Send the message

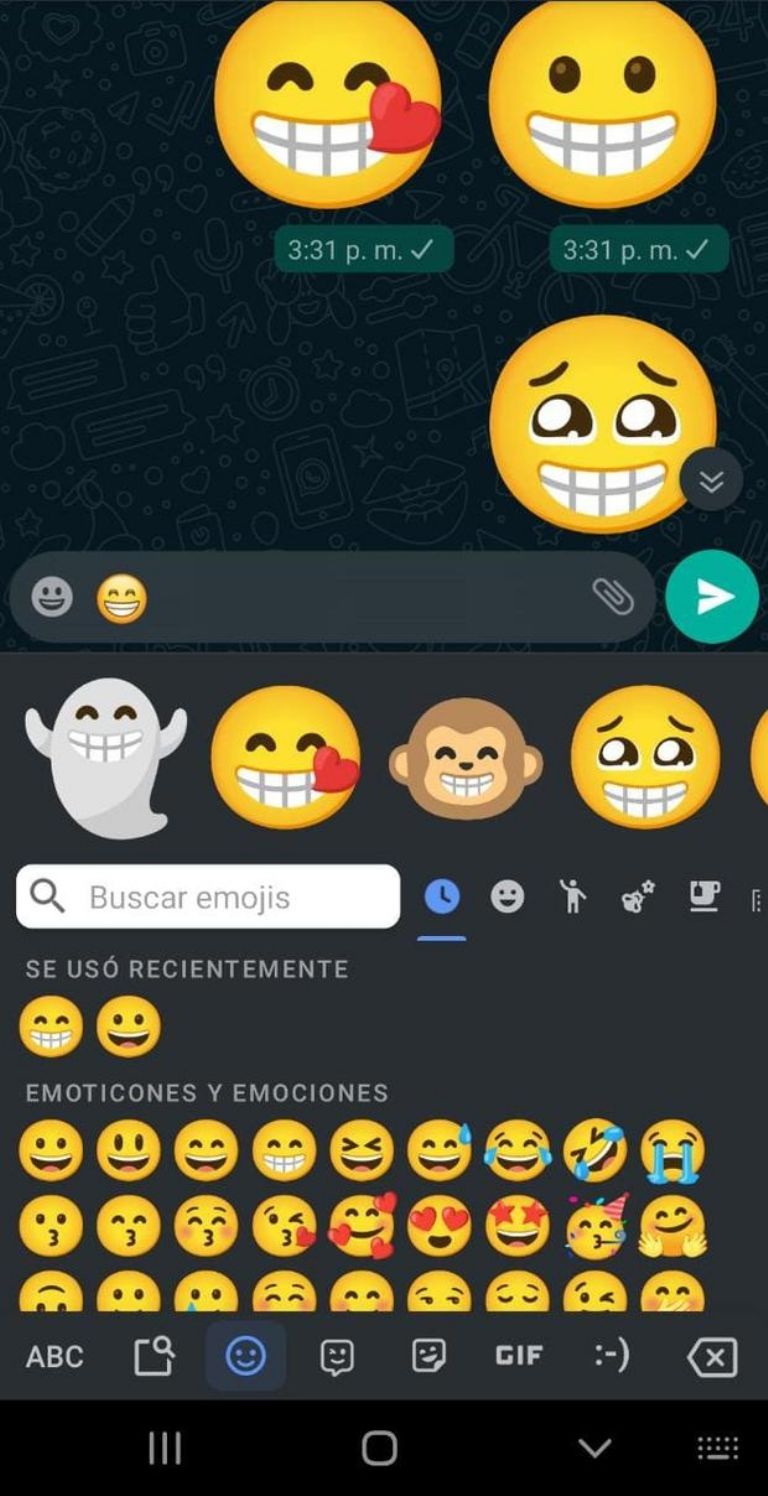pyautogui.click(x=712, y=597)
